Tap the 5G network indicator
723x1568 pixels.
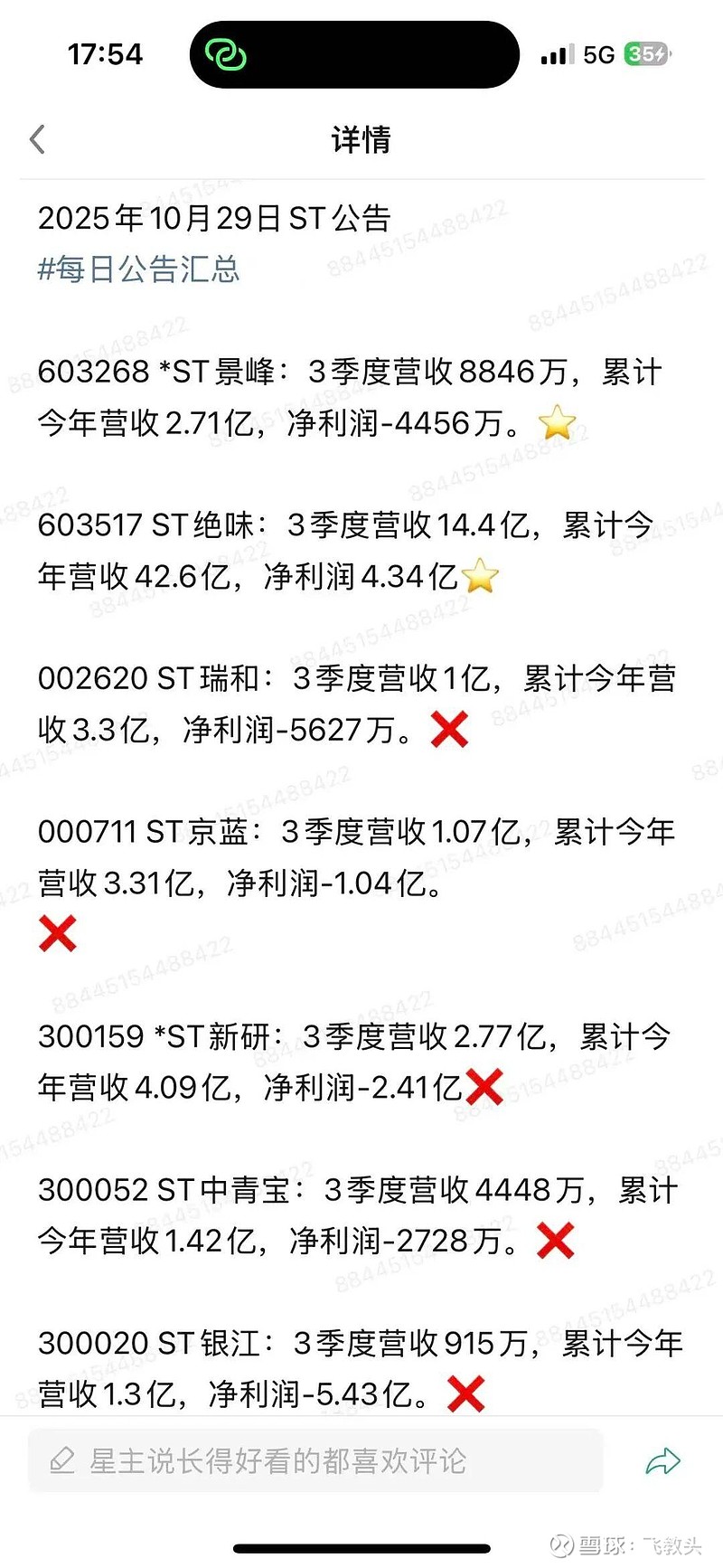click(x=598, y=54)
